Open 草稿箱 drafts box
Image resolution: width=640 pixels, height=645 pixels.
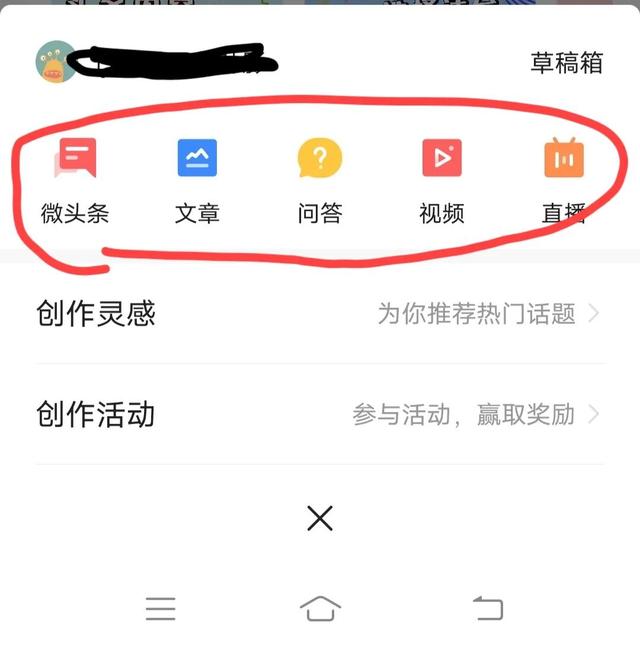coord(566,62)
